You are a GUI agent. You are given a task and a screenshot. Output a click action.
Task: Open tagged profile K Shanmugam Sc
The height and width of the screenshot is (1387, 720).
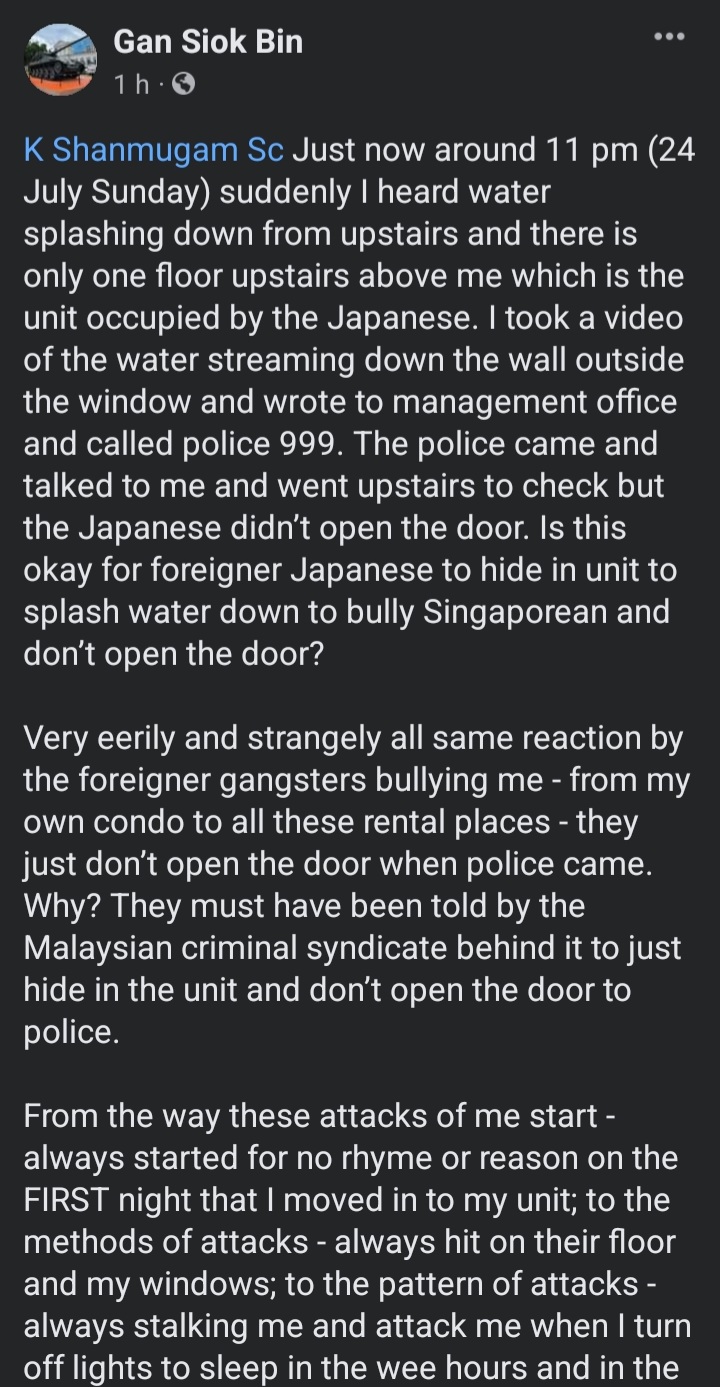click(x=153, y=151)
